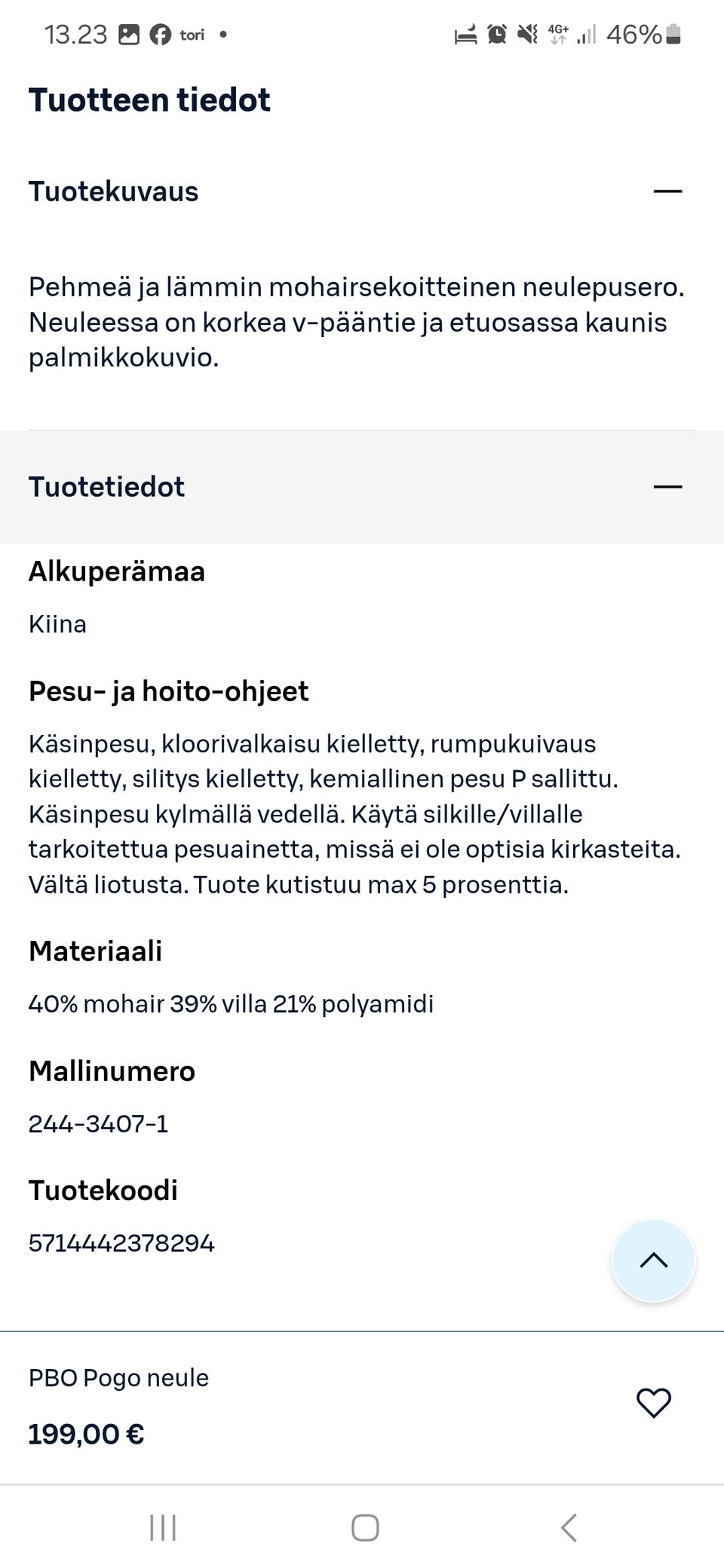
Task: Select the Tuotteen tiedot heading
Action: click(x=149, y=99)
